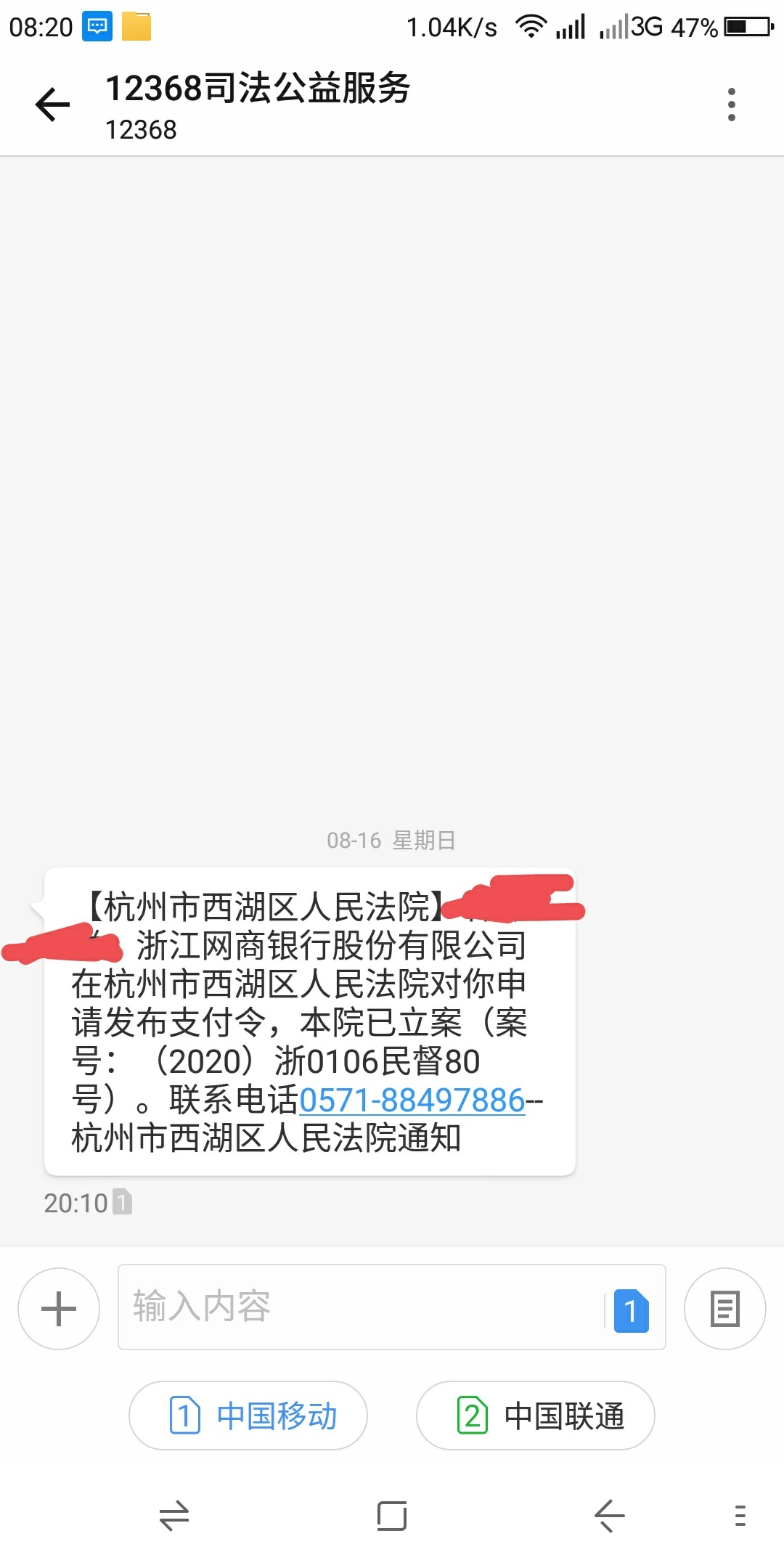Open the three-dot overflow menu
Screen dimensions: 784x1568
[731, 105]
